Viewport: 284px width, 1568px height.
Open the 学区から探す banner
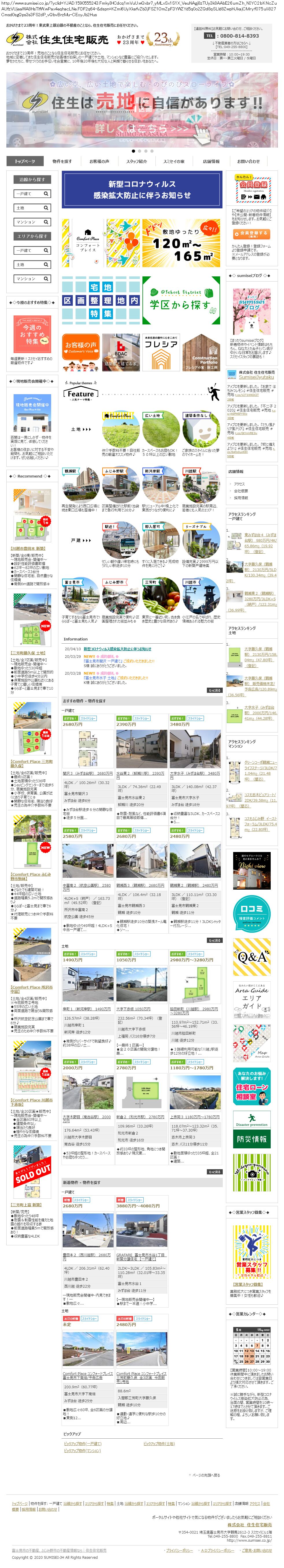(x=181, y=301)
